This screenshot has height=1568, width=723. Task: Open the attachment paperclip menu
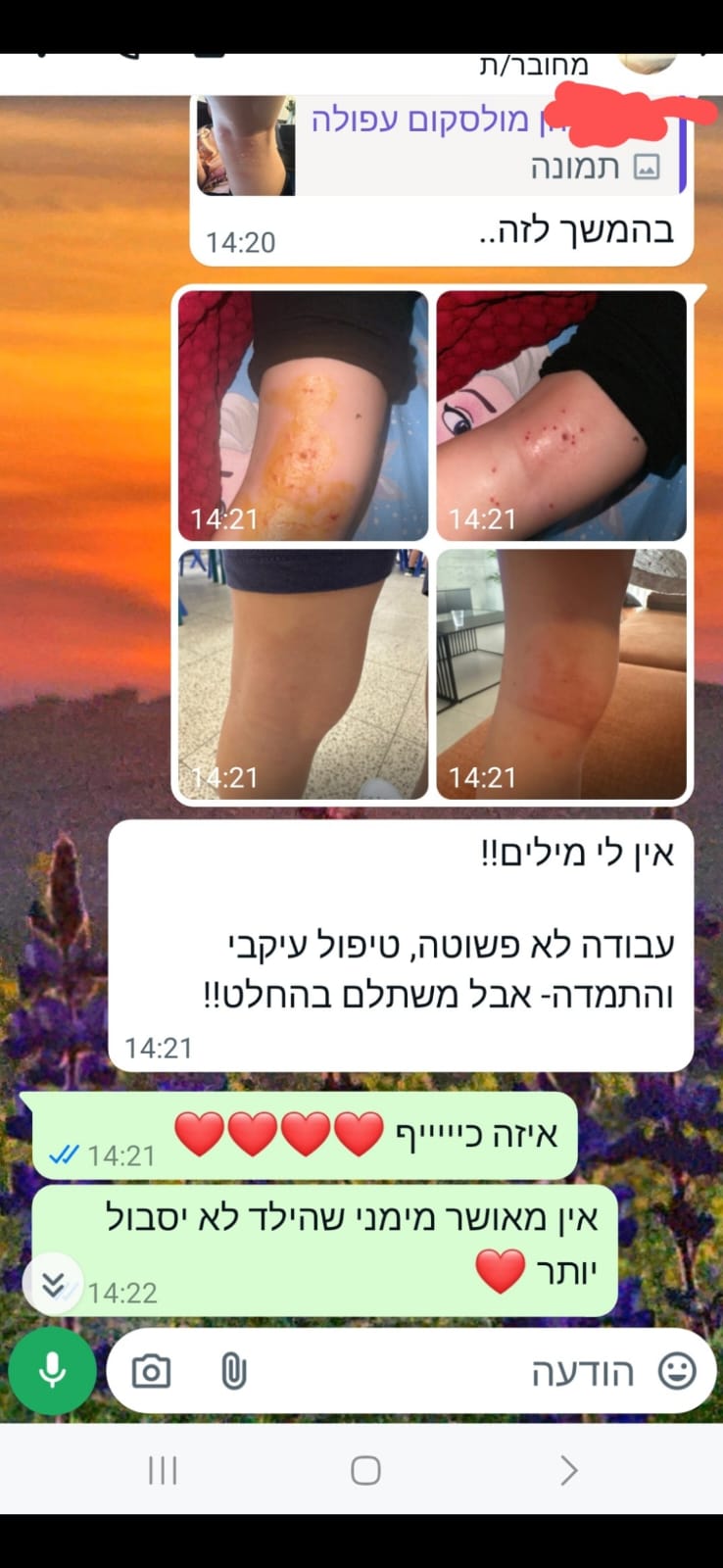pyautogui.click(x=233, y=1371)
